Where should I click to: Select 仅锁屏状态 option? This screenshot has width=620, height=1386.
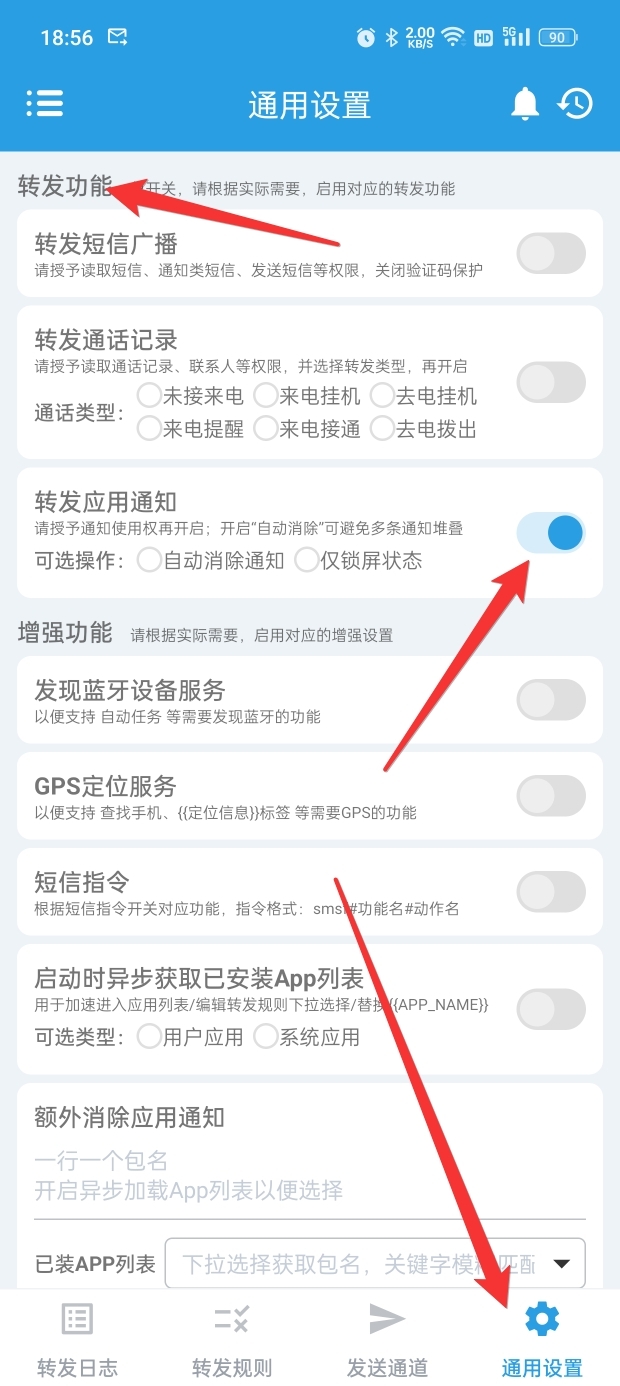tap(305, 560)
